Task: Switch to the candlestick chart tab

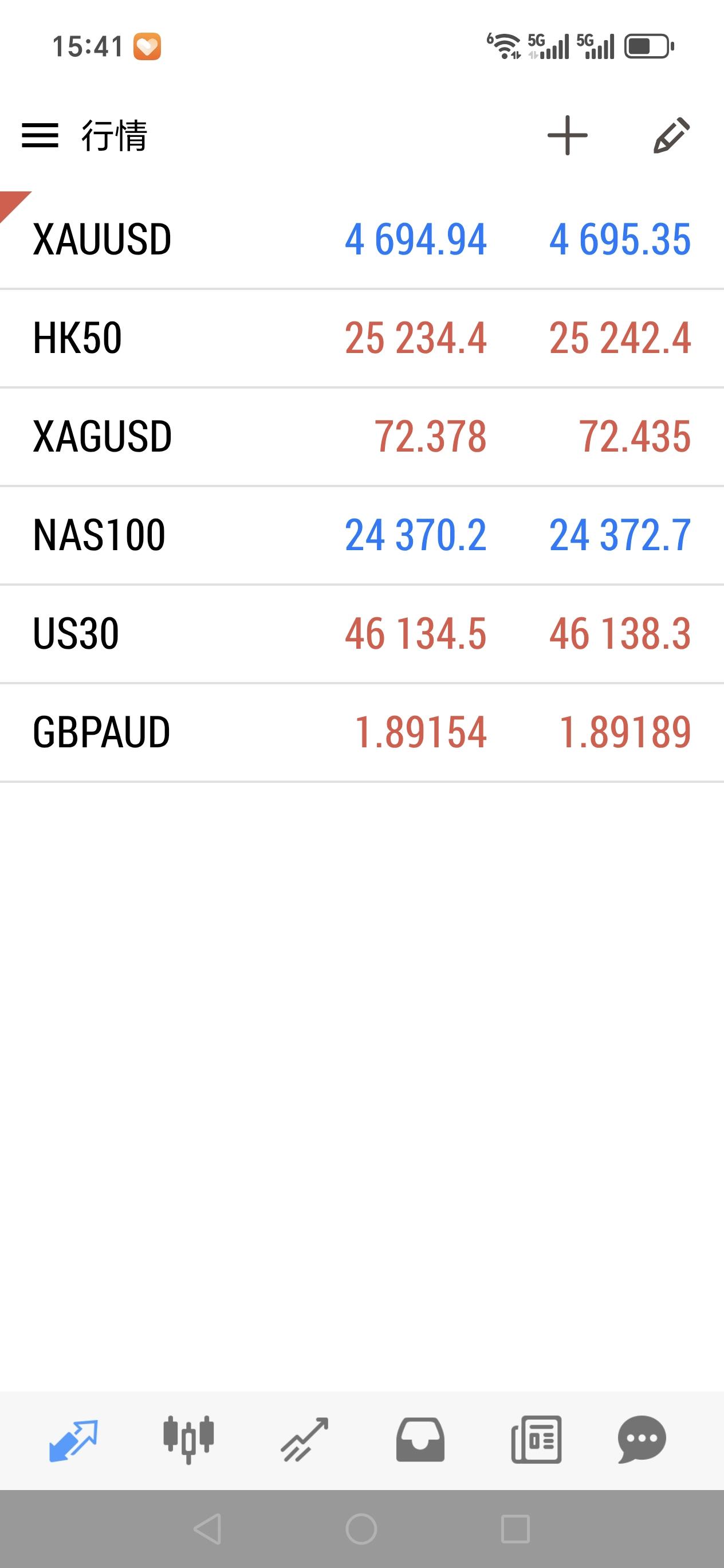Action: [188, 1440]
